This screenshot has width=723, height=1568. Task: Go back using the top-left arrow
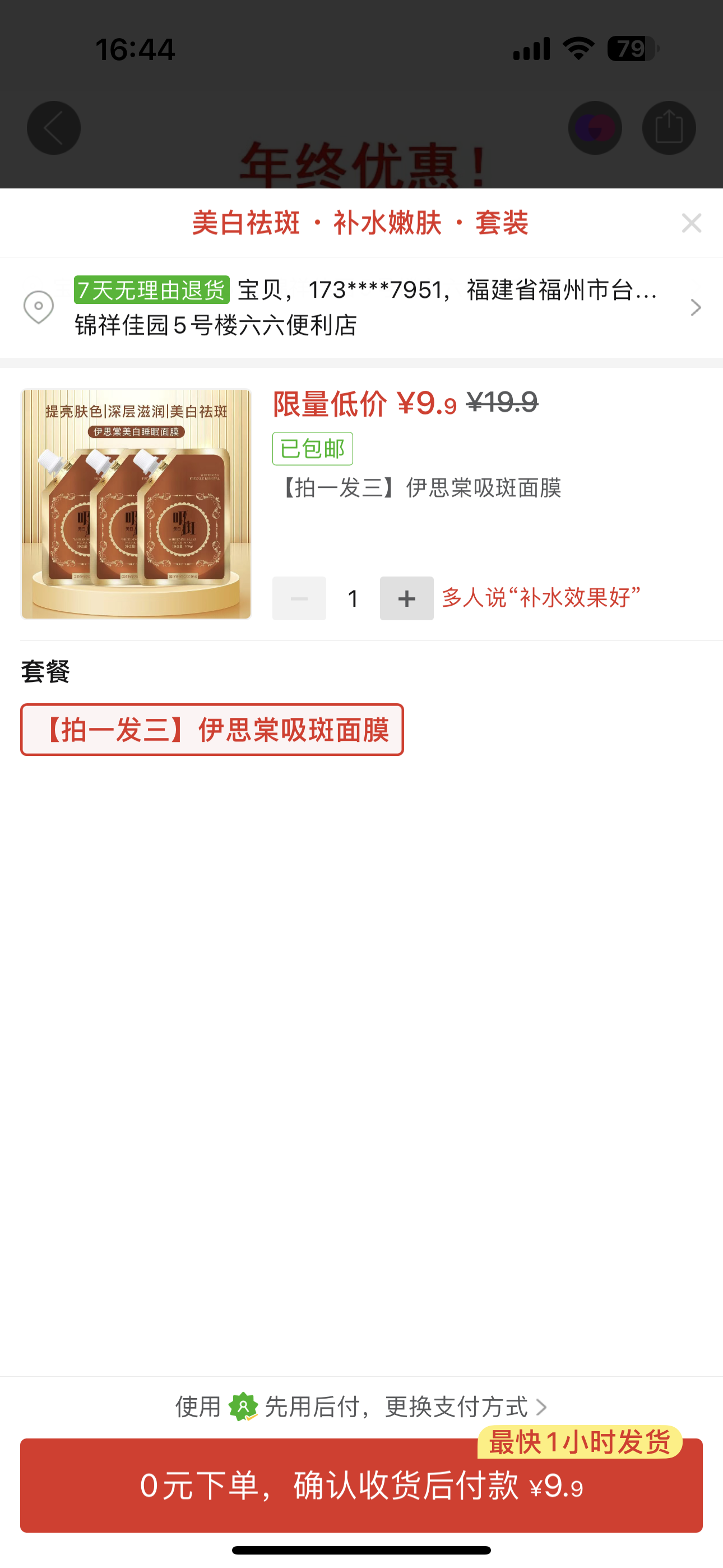pyautogui.click(x=54, y=128)
